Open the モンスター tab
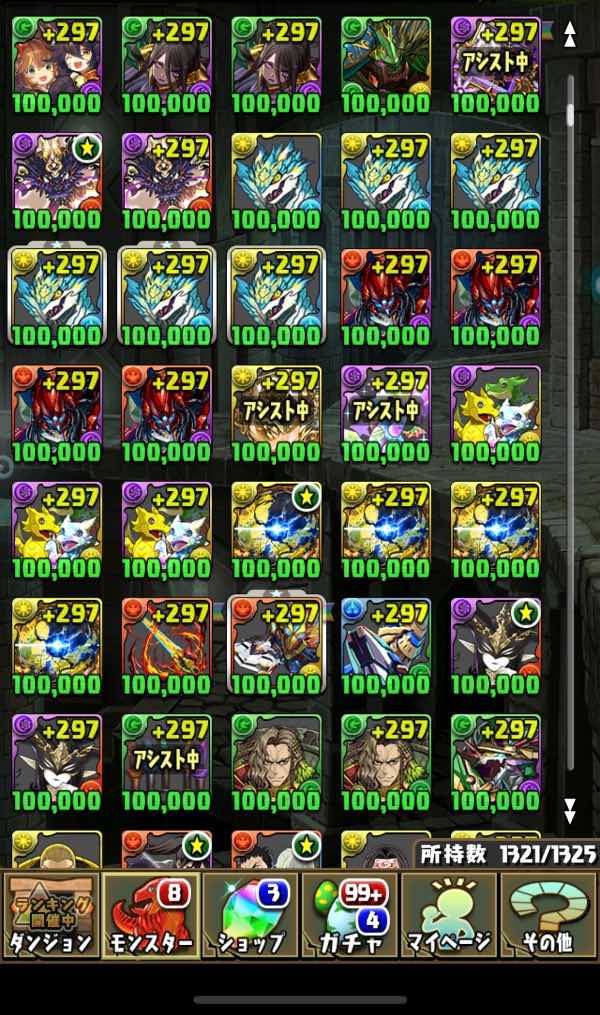Viewport: 600px width, 1015px height. 151,915
